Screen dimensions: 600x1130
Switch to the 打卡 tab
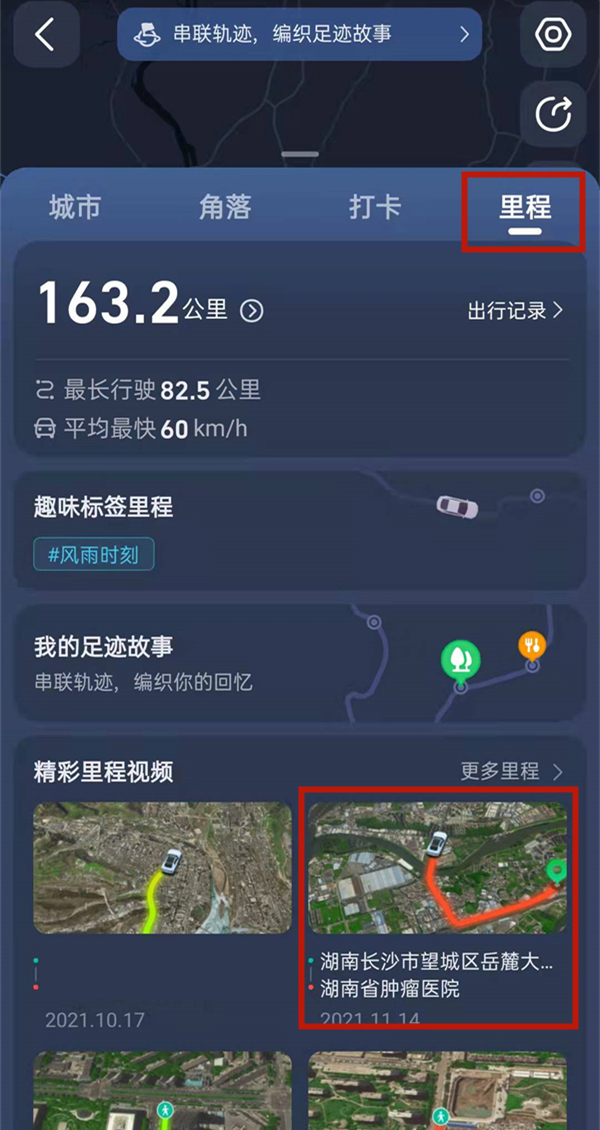pos(375,208)
